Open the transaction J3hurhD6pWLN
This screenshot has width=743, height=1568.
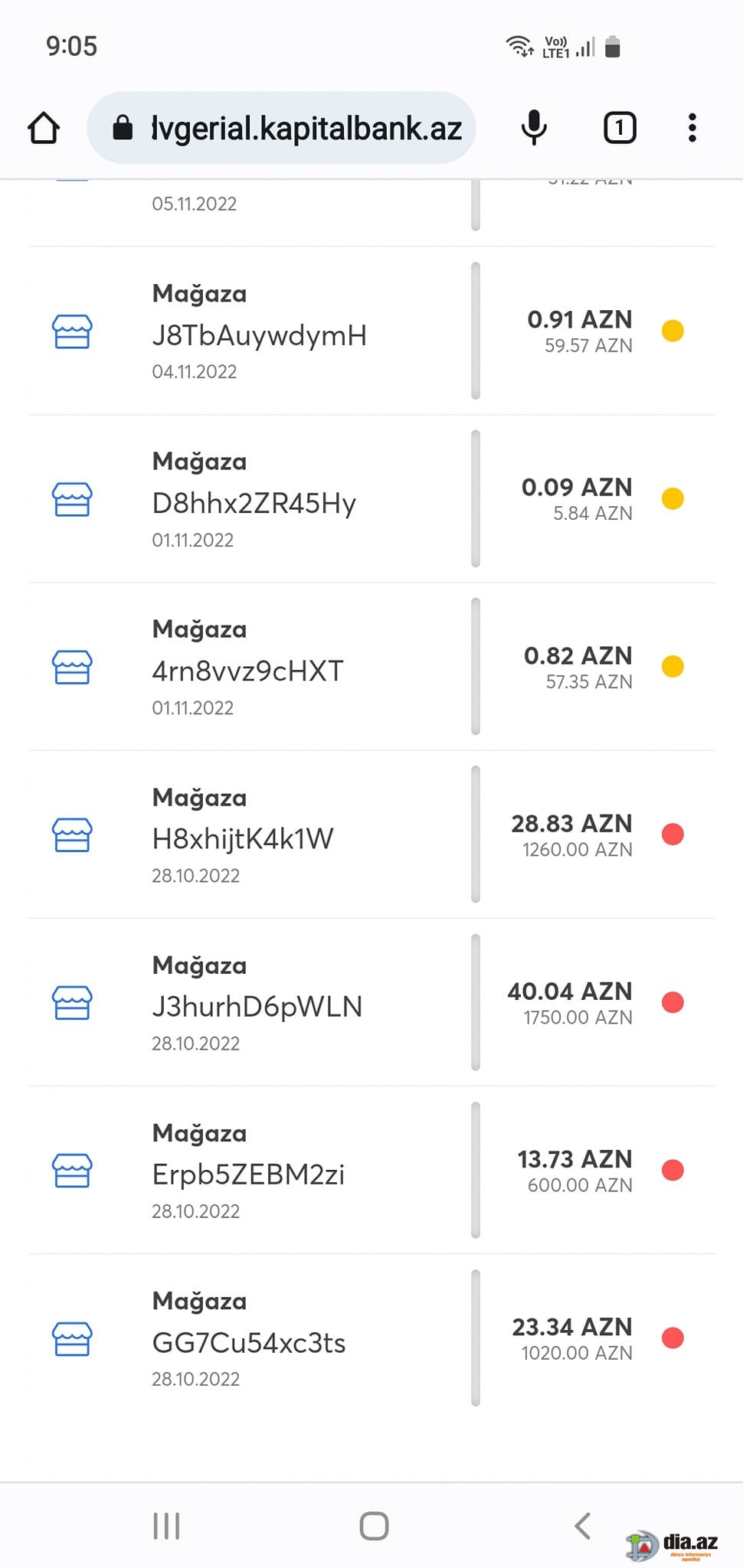pyautogui.click(x=371, y=1002)
